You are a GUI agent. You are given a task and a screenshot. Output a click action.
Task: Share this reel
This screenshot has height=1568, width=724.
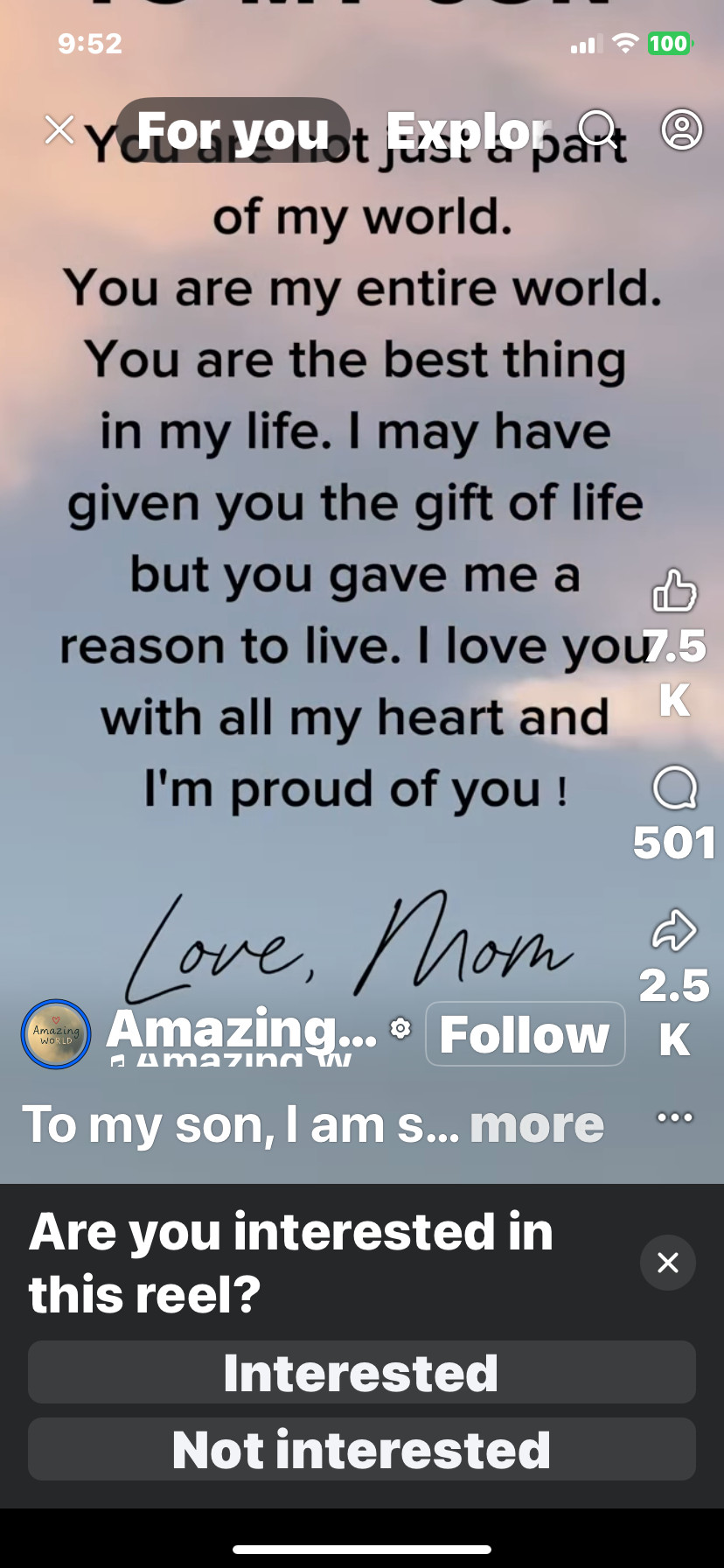pos(674,930)
